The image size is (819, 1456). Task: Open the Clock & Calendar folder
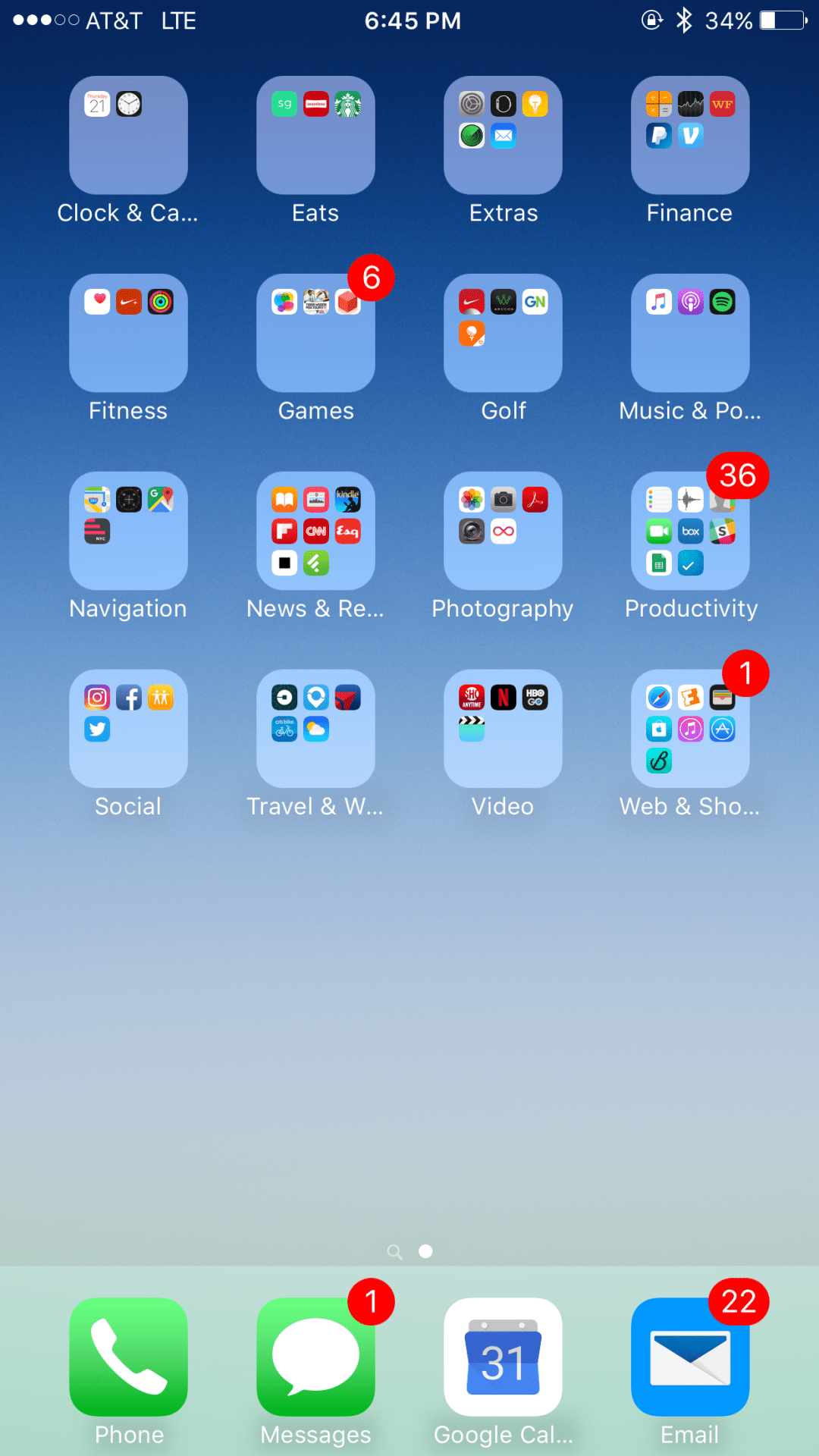127,135
